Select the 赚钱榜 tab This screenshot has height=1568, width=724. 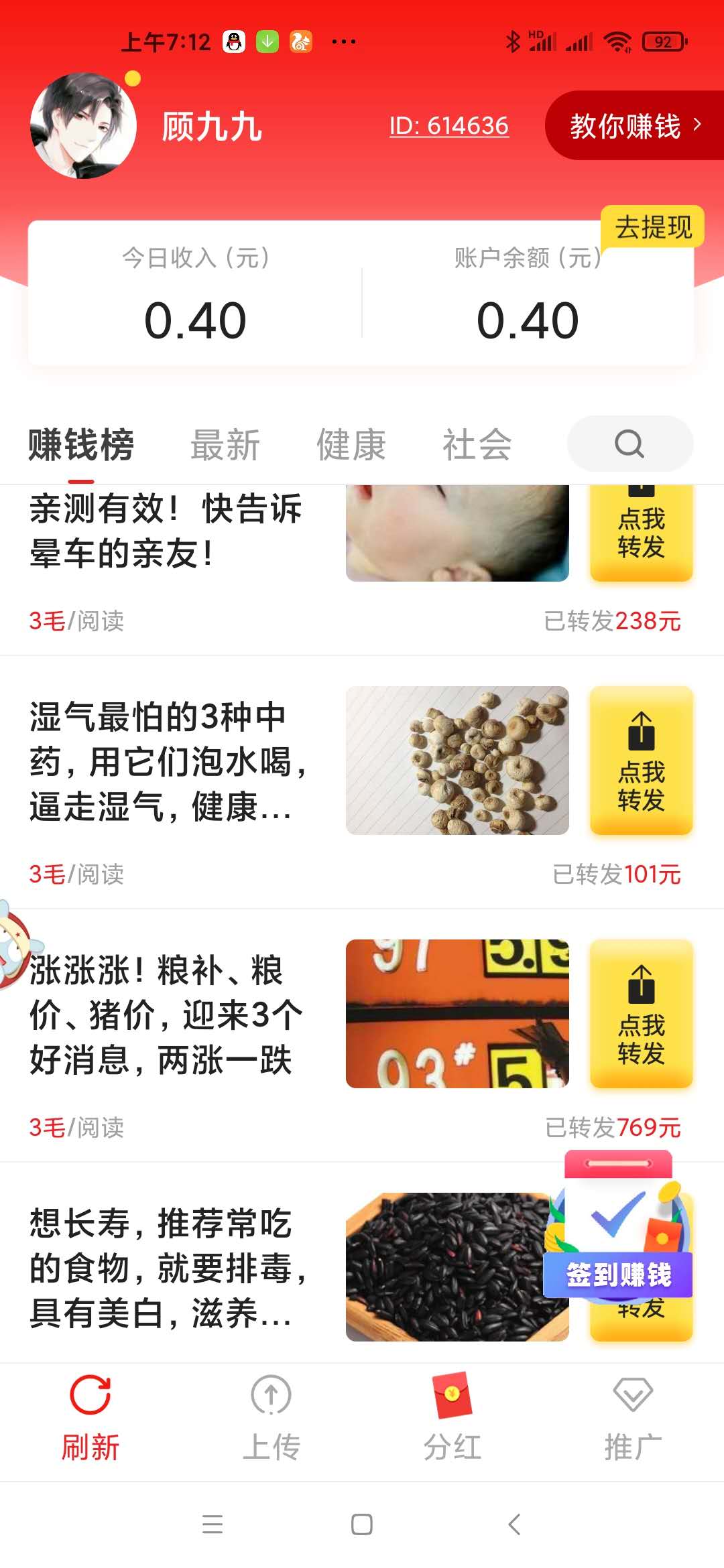coord(81,445)
